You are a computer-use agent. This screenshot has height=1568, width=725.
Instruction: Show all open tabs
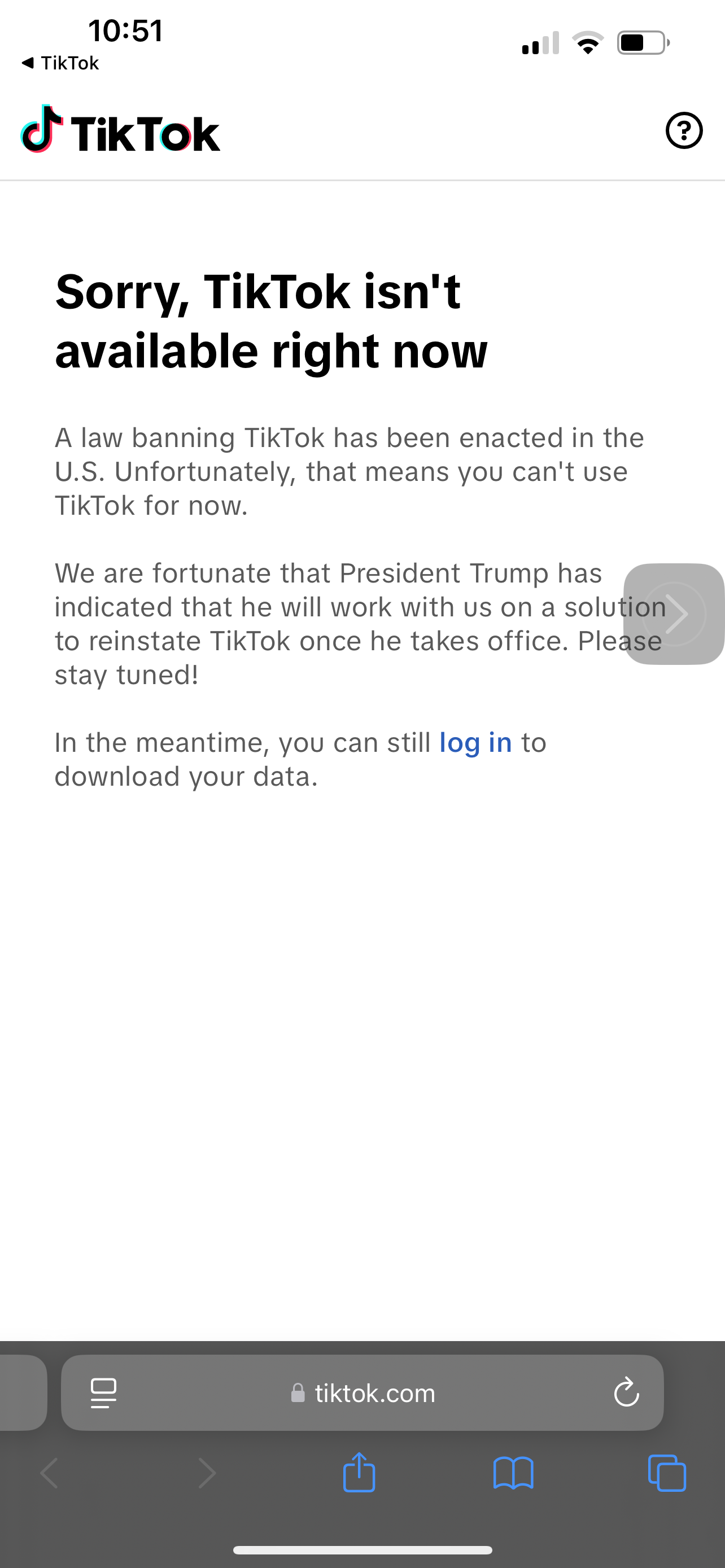click(667, 1473)
